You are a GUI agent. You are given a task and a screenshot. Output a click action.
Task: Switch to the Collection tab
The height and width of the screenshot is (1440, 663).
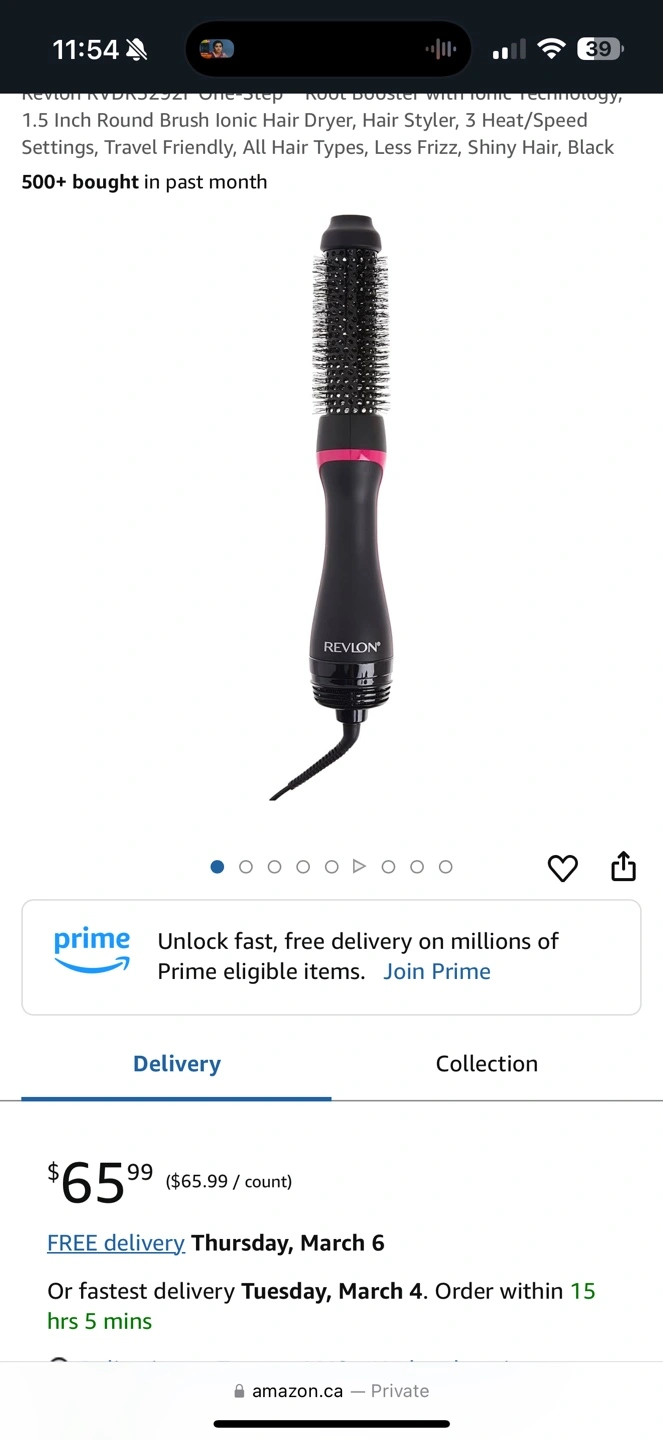(487, 1063)
